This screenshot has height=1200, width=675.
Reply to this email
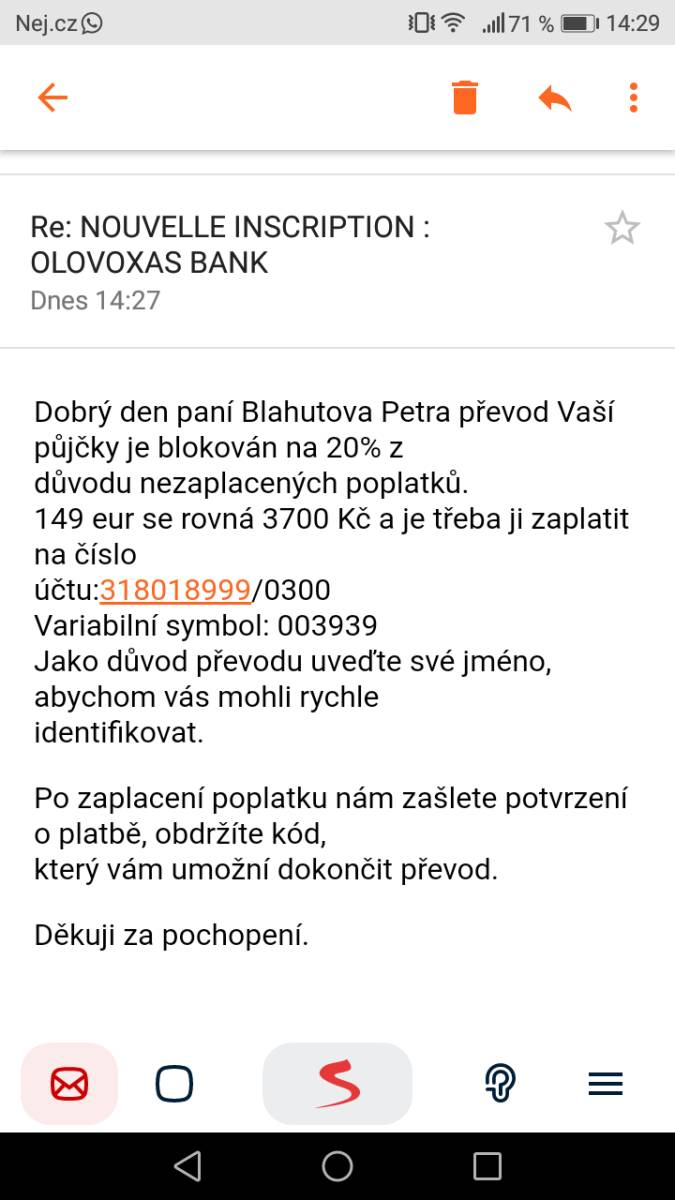click(x=555, y=97)
